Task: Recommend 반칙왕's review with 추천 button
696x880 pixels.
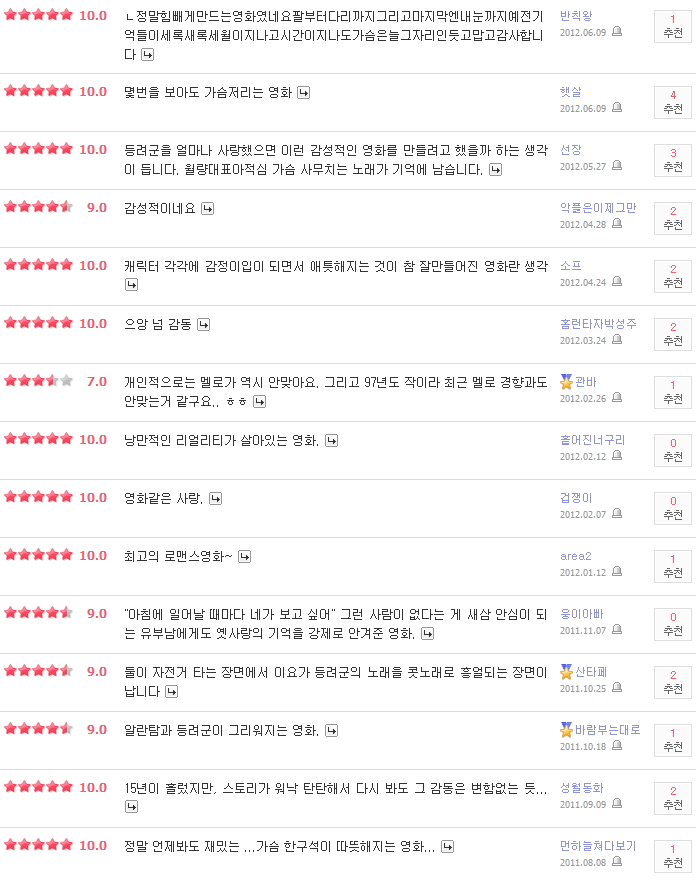Action: 673,27
